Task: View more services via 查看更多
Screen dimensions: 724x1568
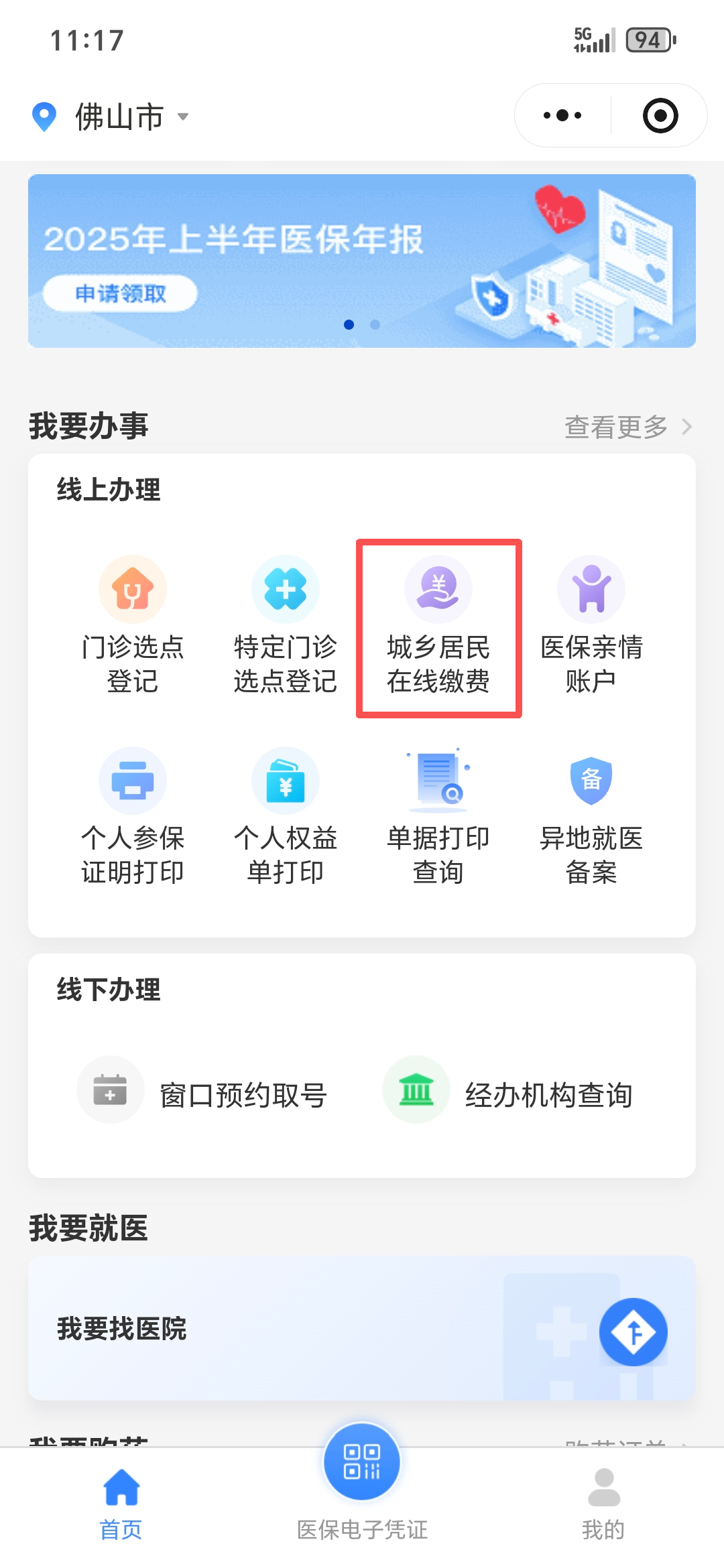Action: 628,426
